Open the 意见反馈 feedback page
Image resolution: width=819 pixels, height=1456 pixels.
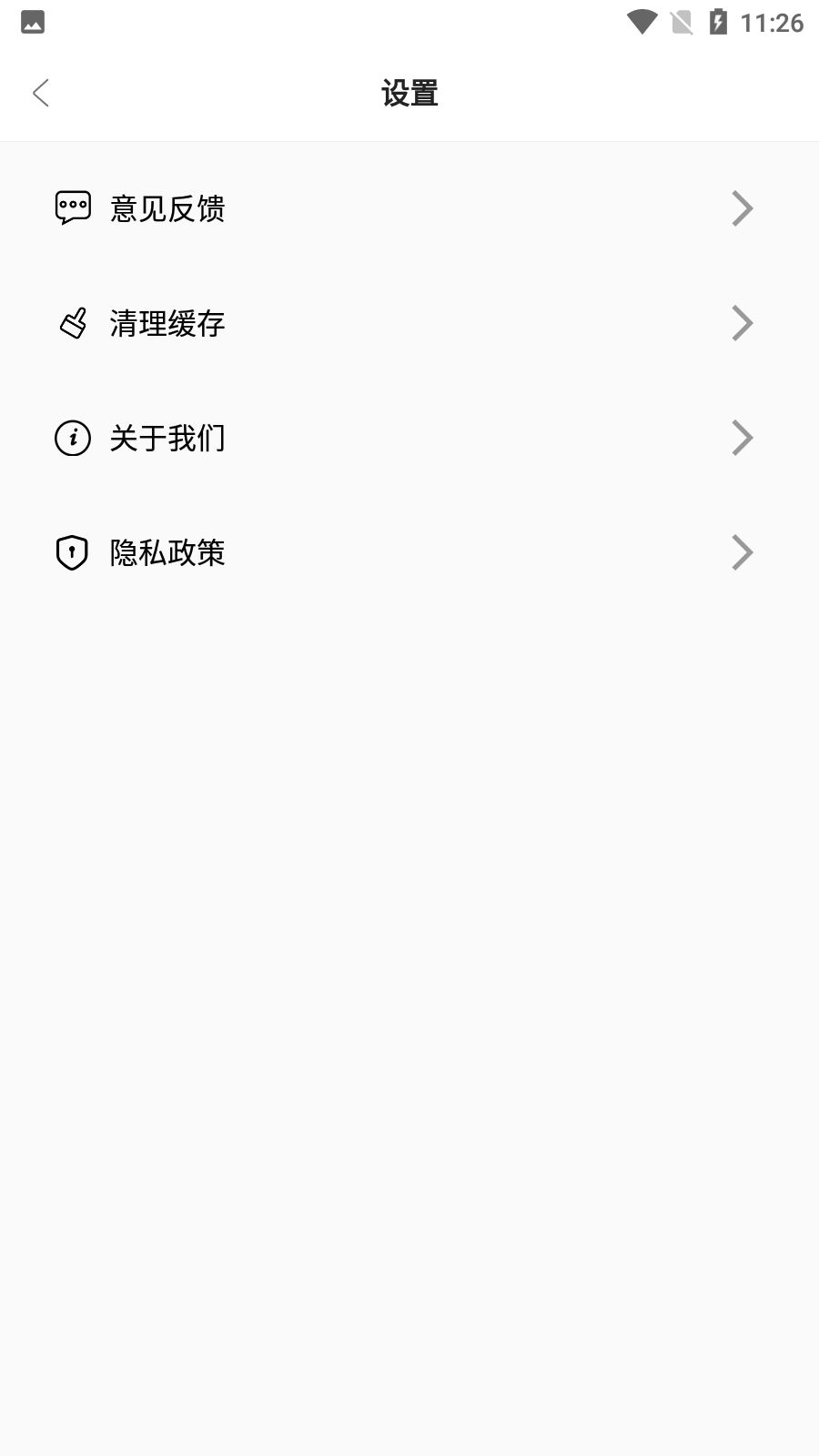click(x=167, y=208)
